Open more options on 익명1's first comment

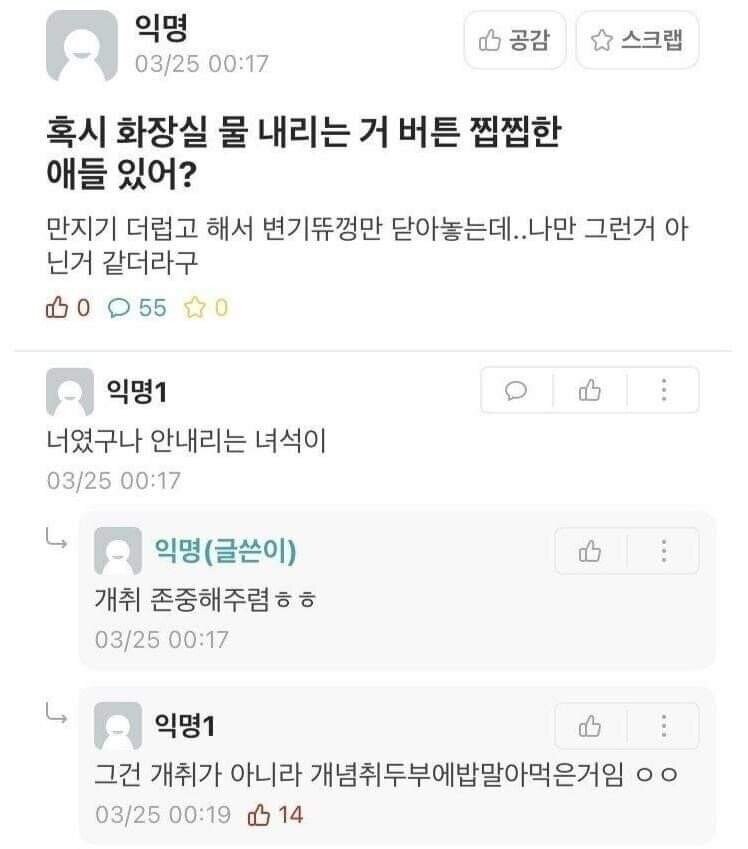663,390
